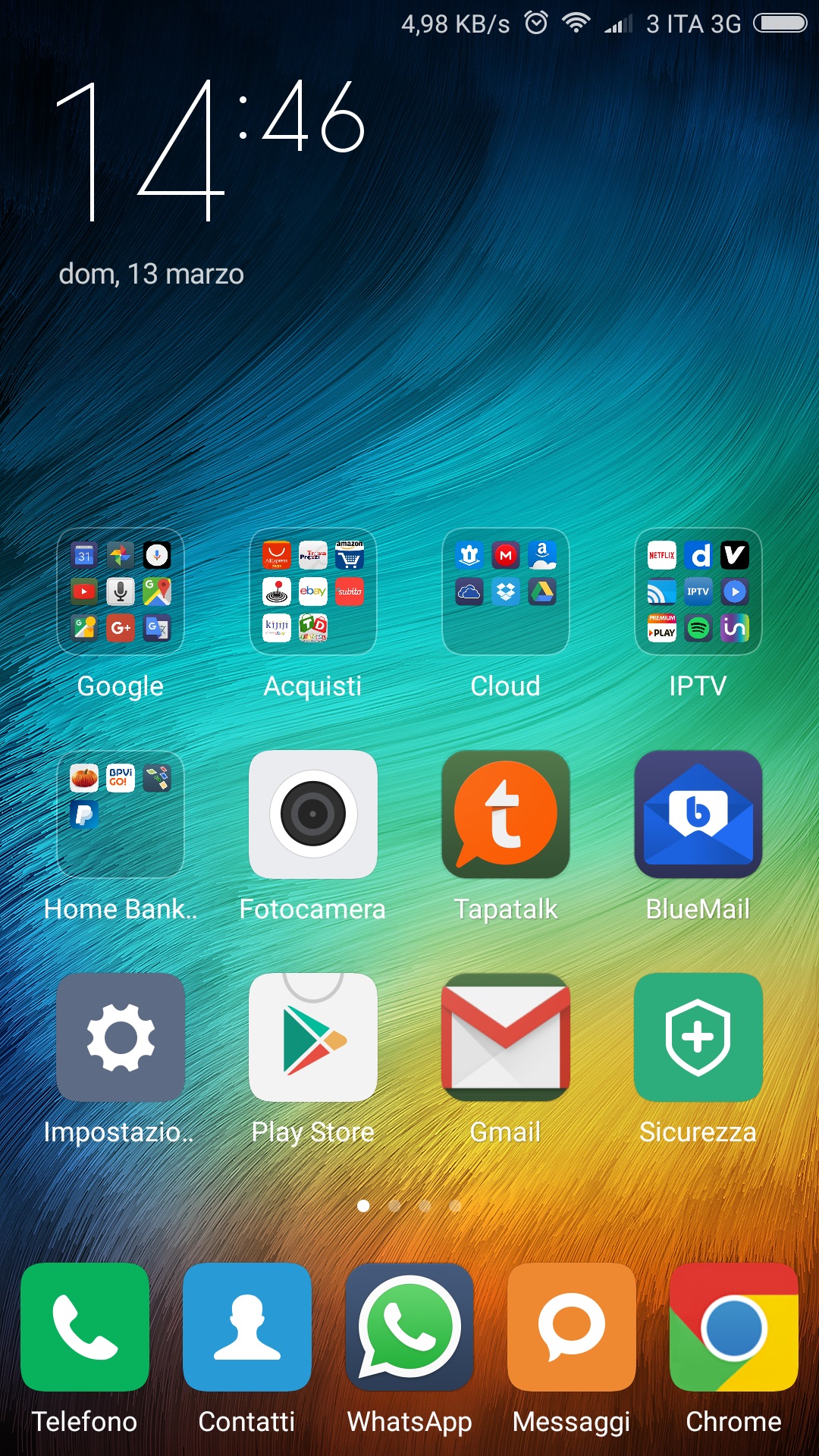Open the IPTV folder
This screenshot has width=819, height=1456.
698,591
